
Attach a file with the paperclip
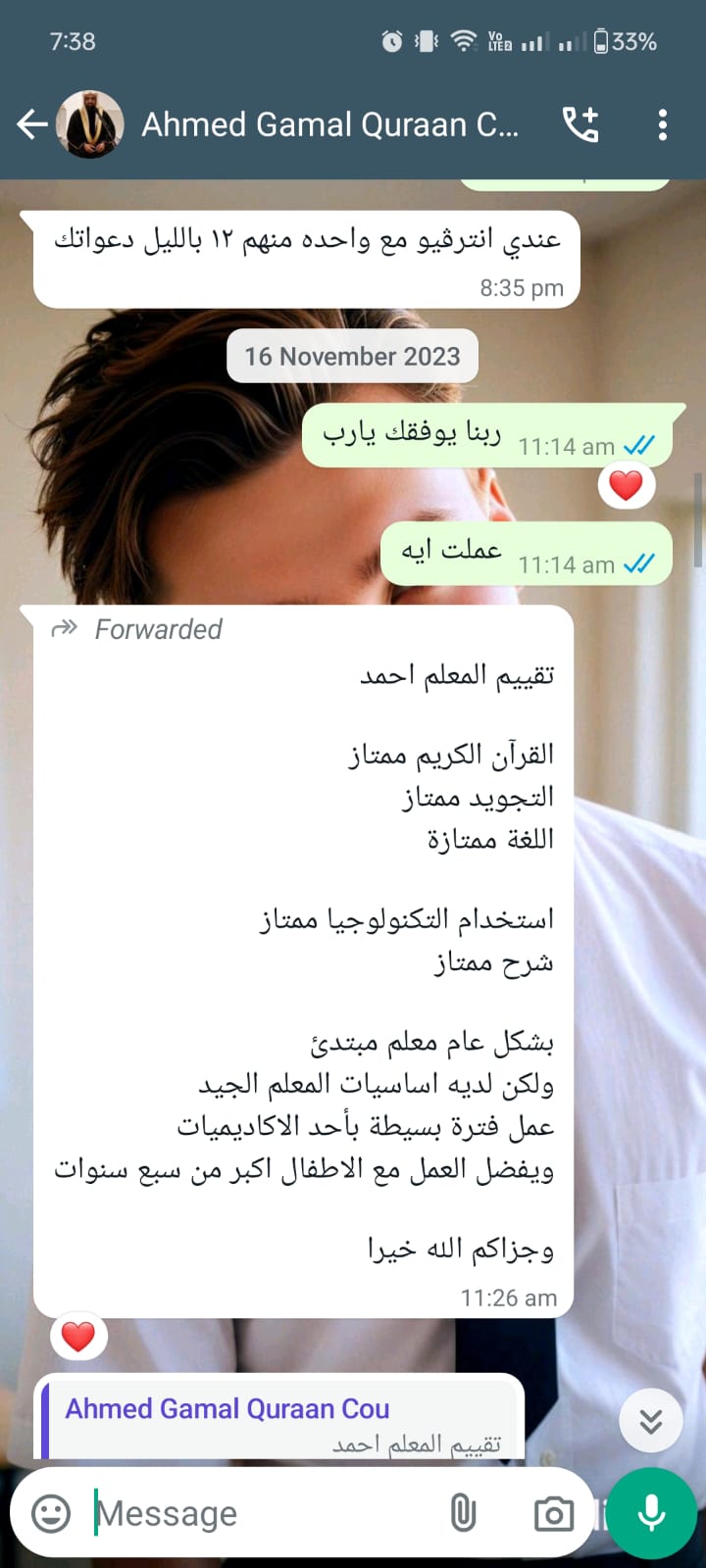[x=463, y=1514]
